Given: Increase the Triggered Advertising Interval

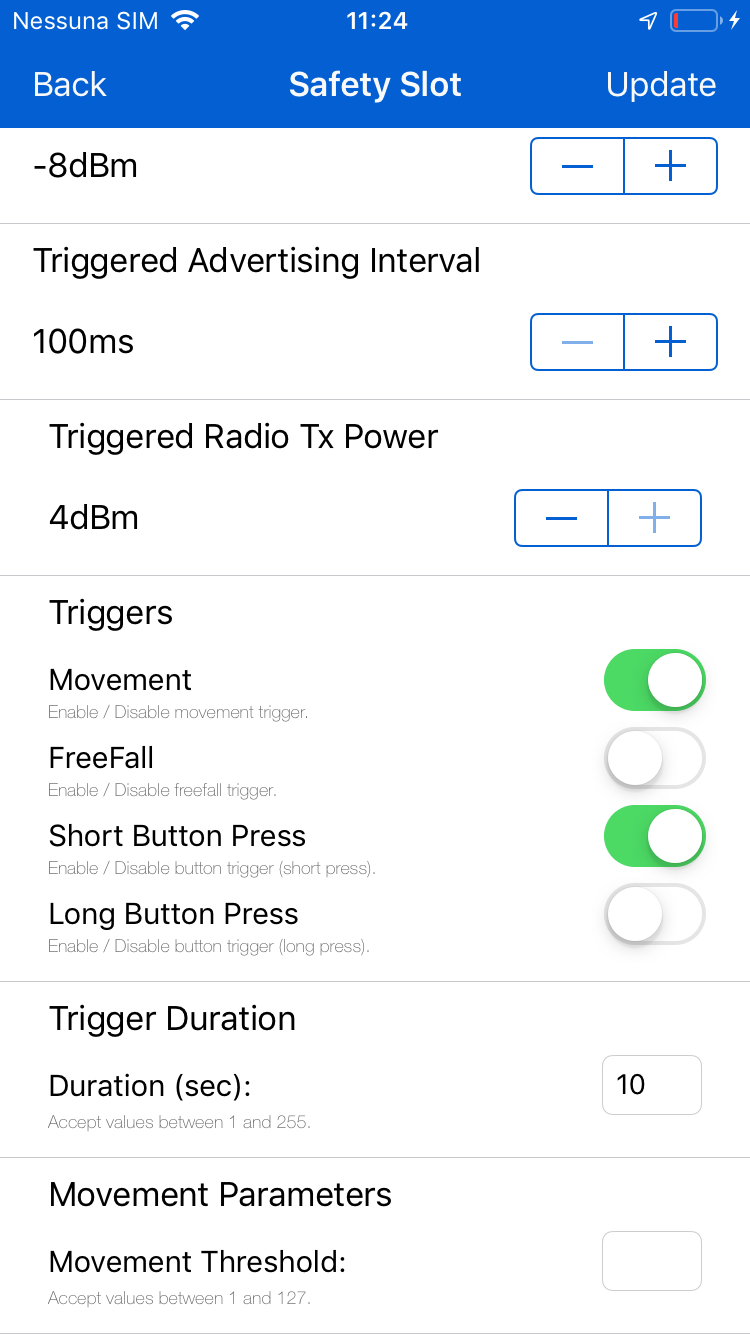Looking at the screenshot, I should 670,342.
